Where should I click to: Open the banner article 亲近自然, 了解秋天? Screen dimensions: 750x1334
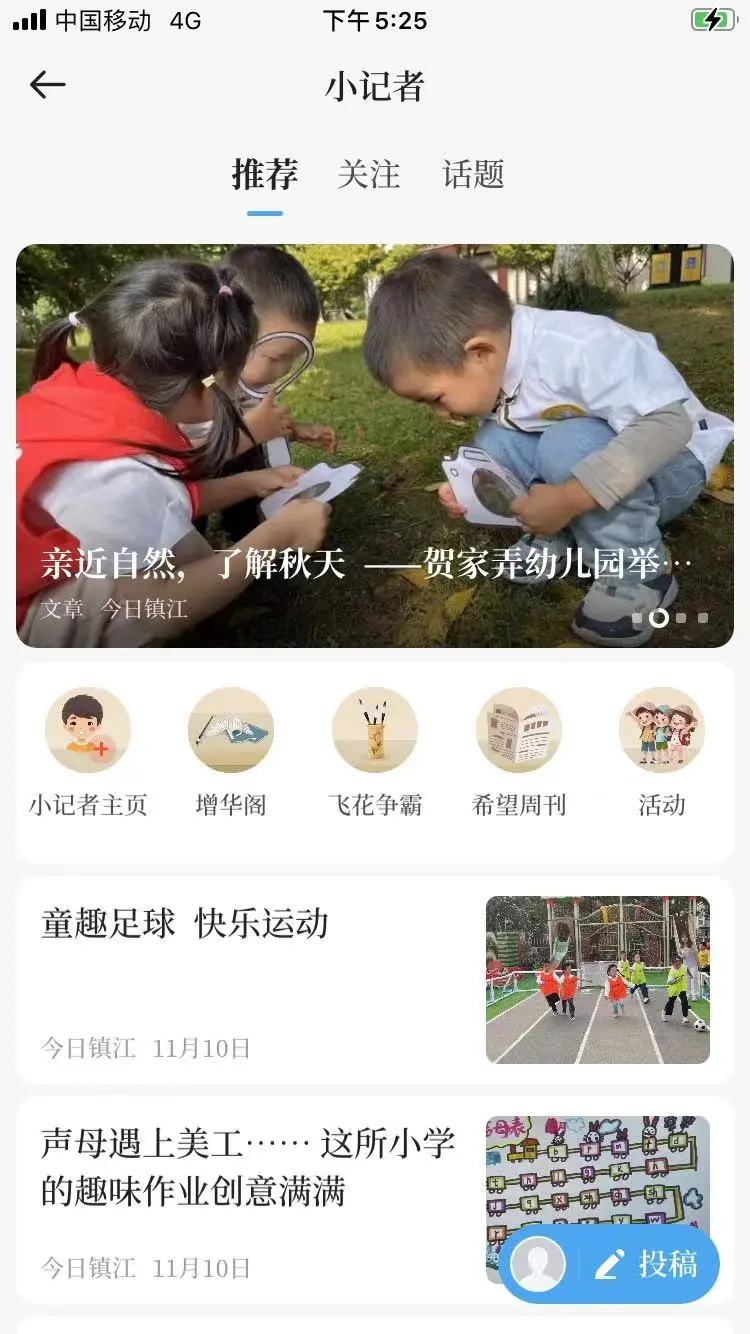coord(375,446)
